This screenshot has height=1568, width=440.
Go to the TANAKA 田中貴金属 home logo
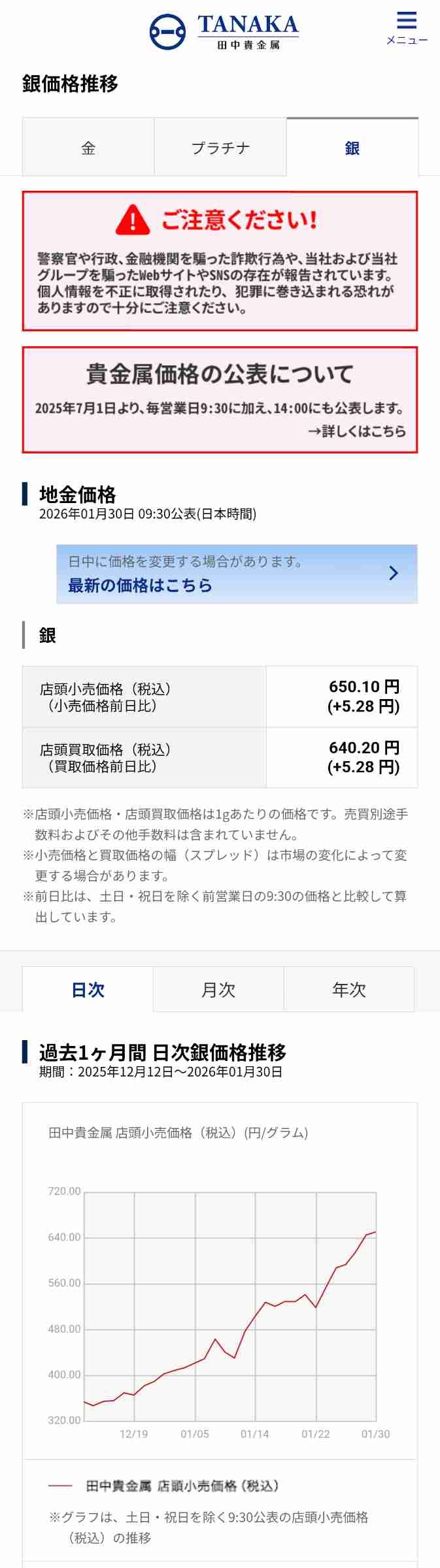pos(224,31)
